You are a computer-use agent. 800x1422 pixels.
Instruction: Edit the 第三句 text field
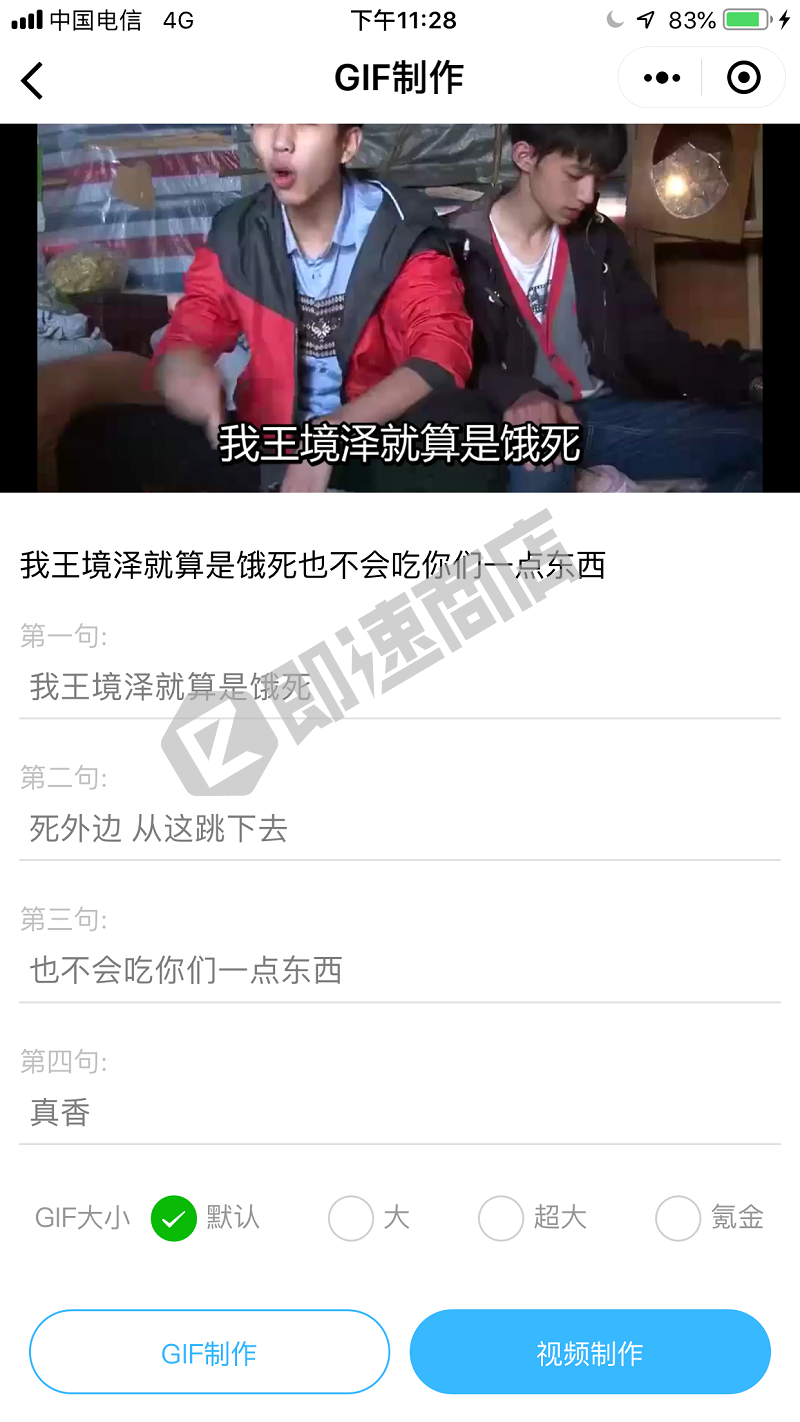400,970
